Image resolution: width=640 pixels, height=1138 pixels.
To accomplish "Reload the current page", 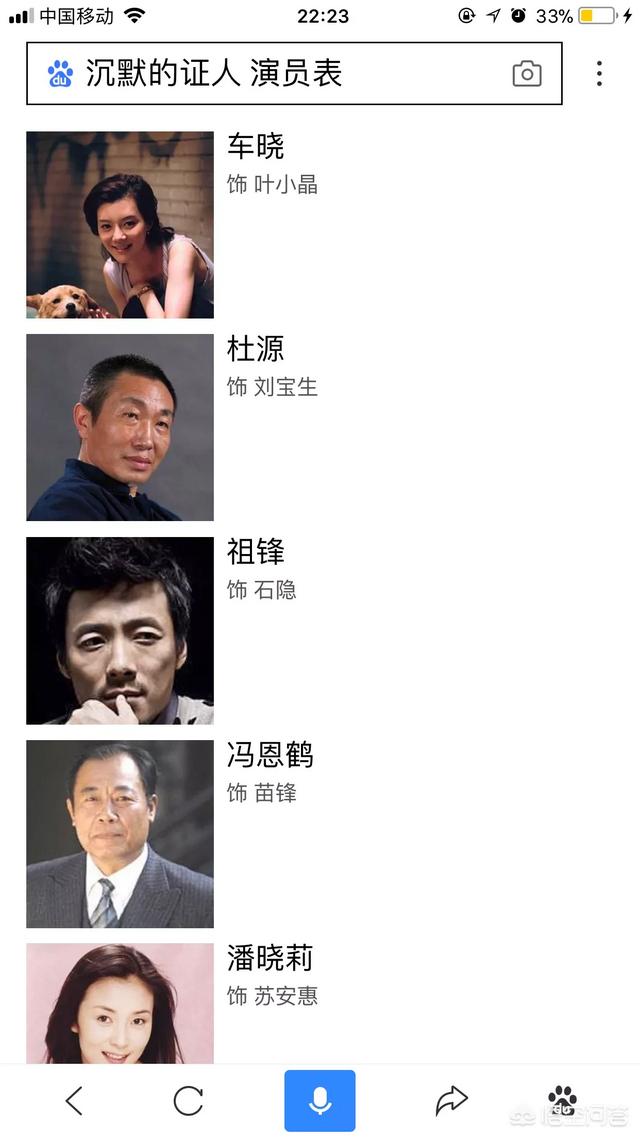I will 188,1101.
